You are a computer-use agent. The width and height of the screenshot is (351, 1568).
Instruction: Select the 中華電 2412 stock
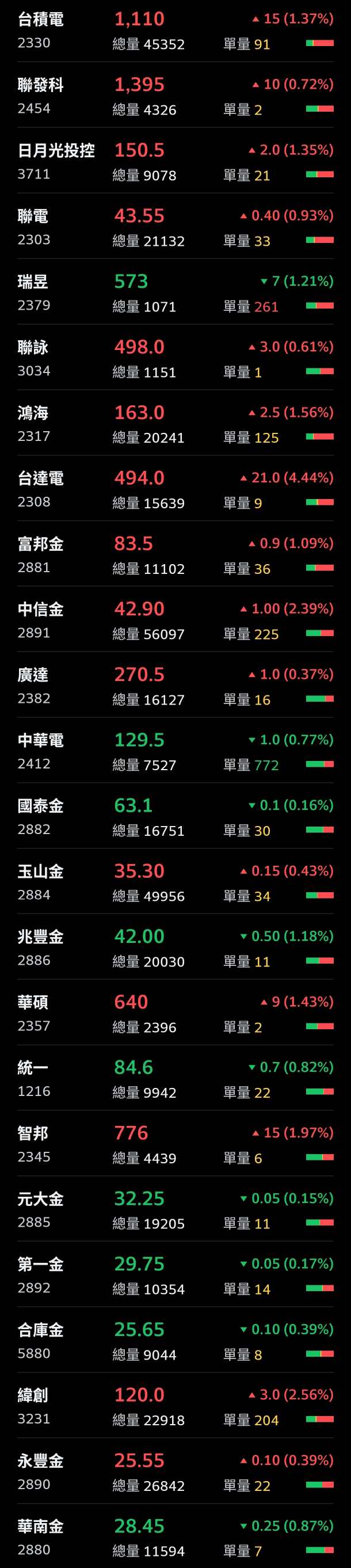[x=175, y=751]
